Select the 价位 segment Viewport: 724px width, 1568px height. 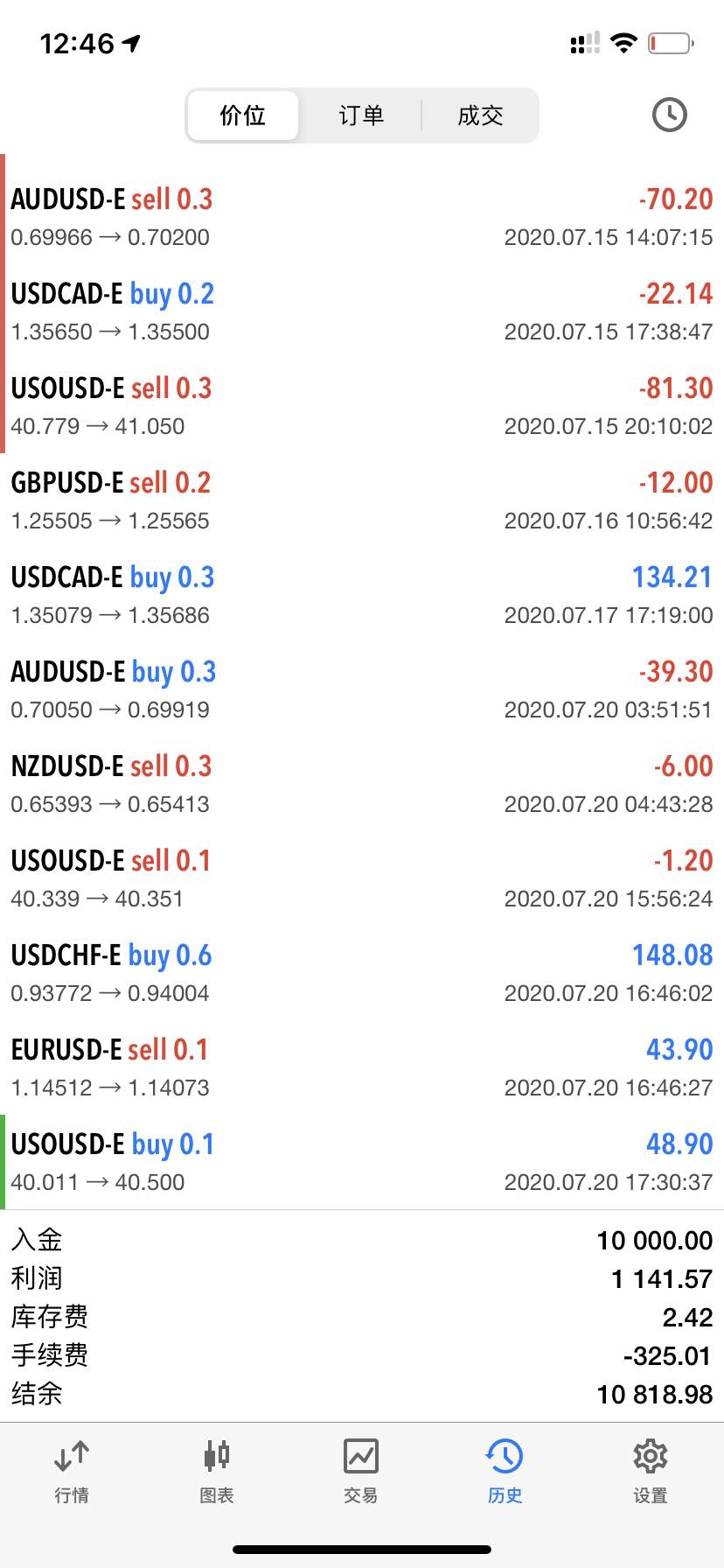coord(243,115)
